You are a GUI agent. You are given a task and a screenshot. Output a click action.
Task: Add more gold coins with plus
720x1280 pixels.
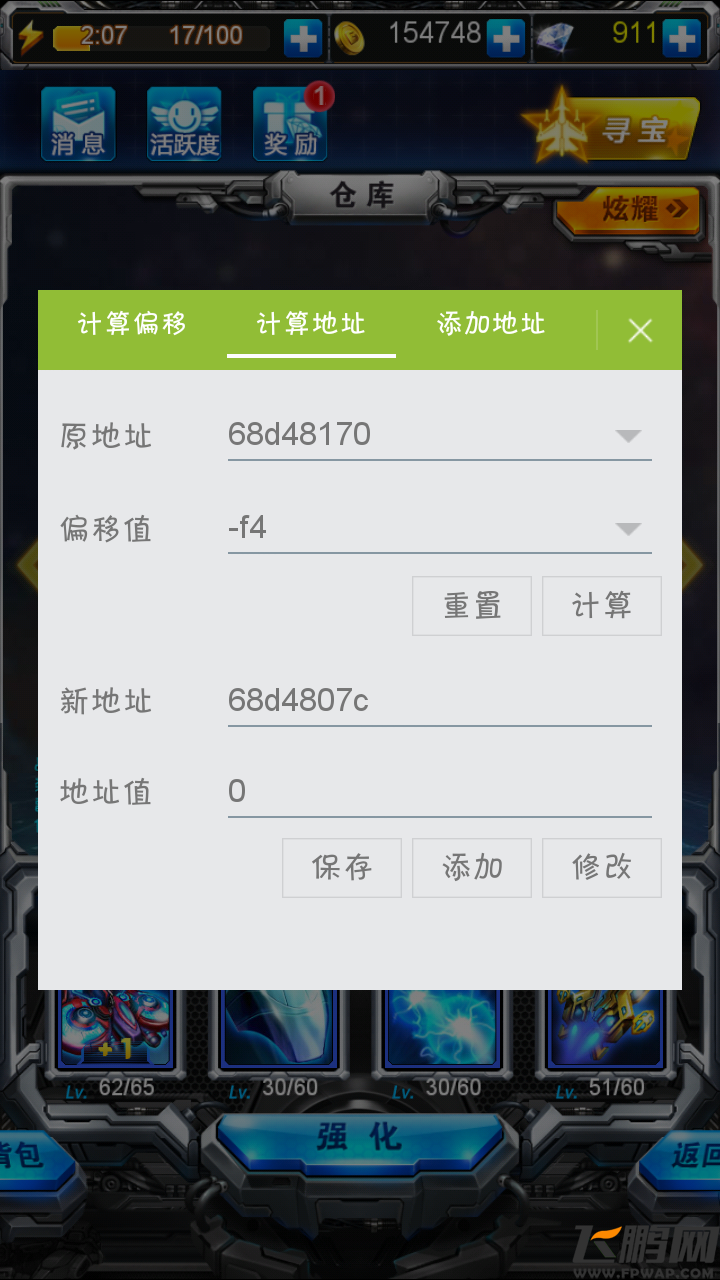pos(506,38)
